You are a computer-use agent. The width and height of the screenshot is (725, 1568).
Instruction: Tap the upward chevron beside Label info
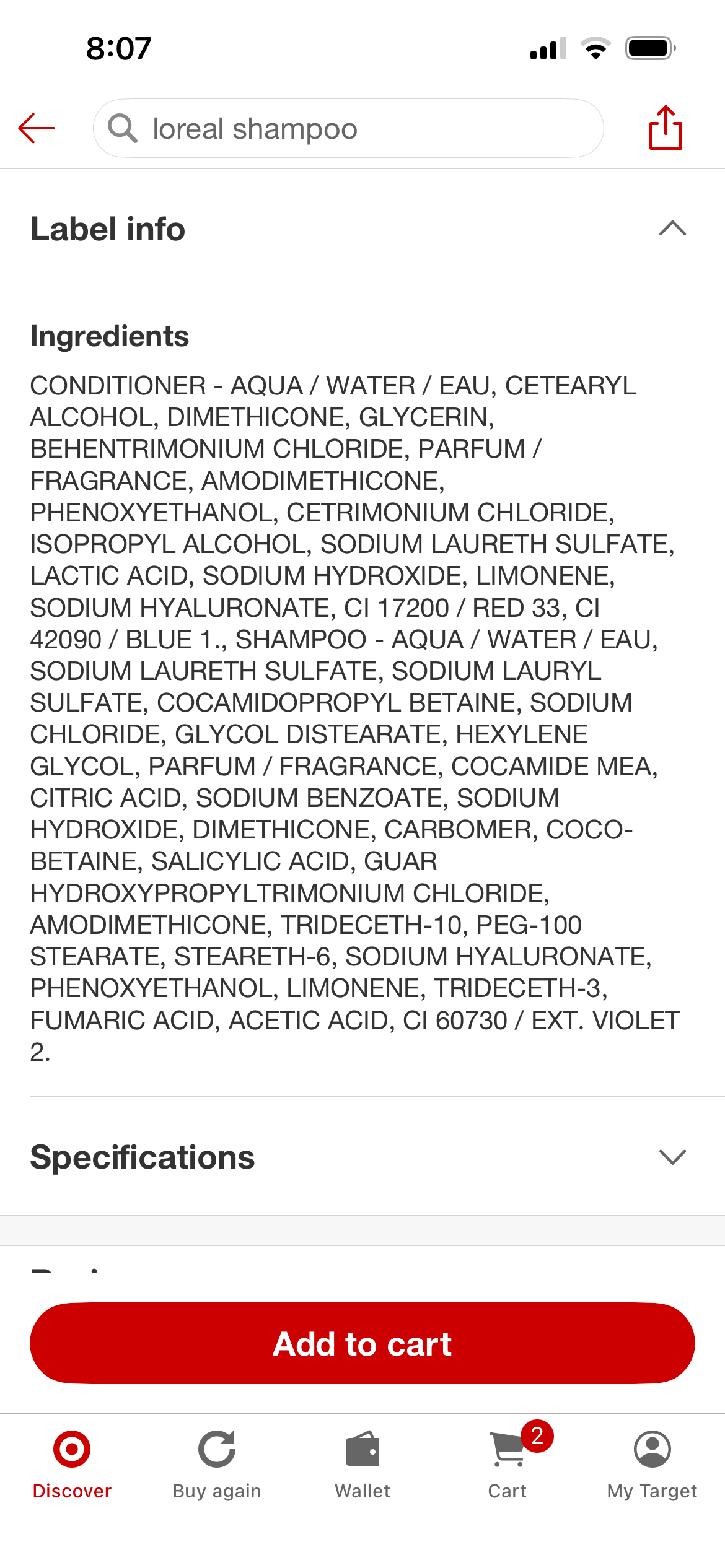pos(673,229)
